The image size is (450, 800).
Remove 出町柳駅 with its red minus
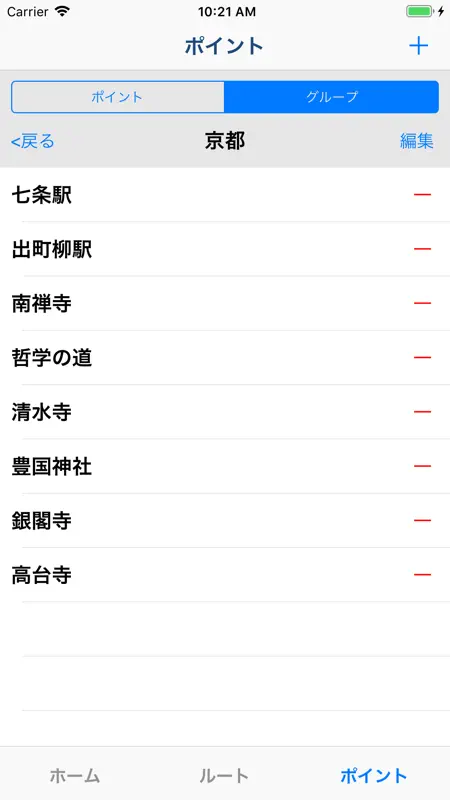(422, 249)
